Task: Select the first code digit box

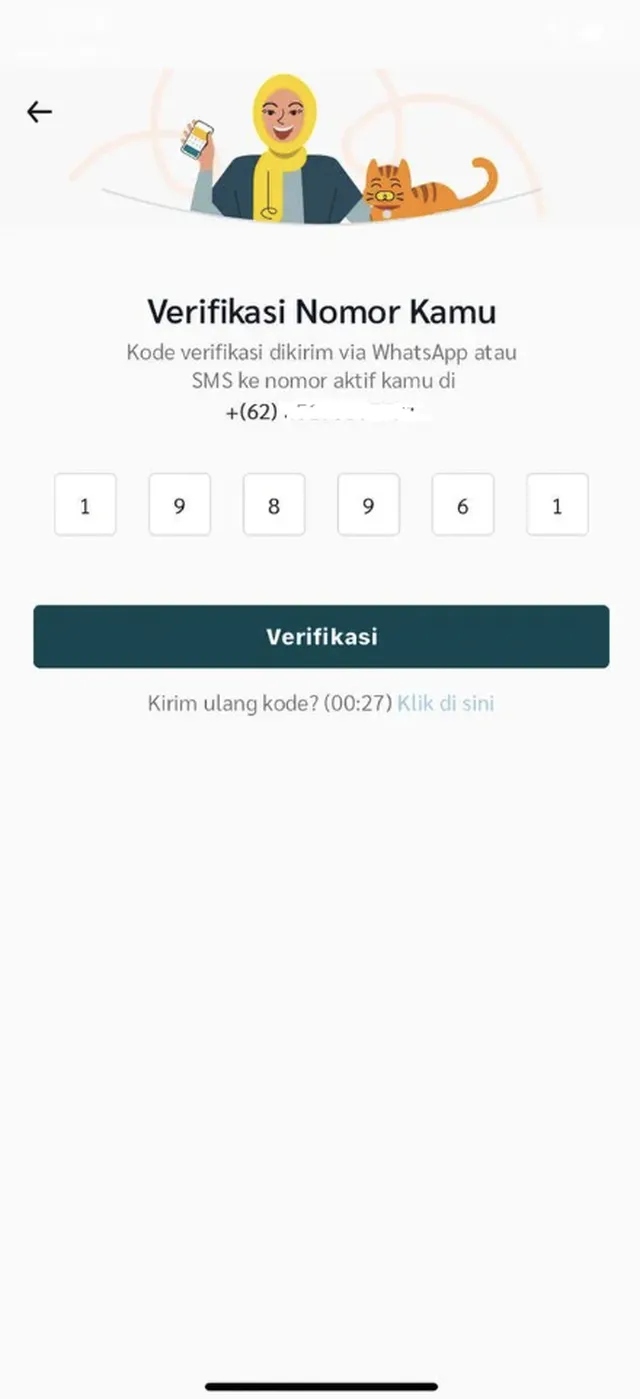Action: coord(85,505)
